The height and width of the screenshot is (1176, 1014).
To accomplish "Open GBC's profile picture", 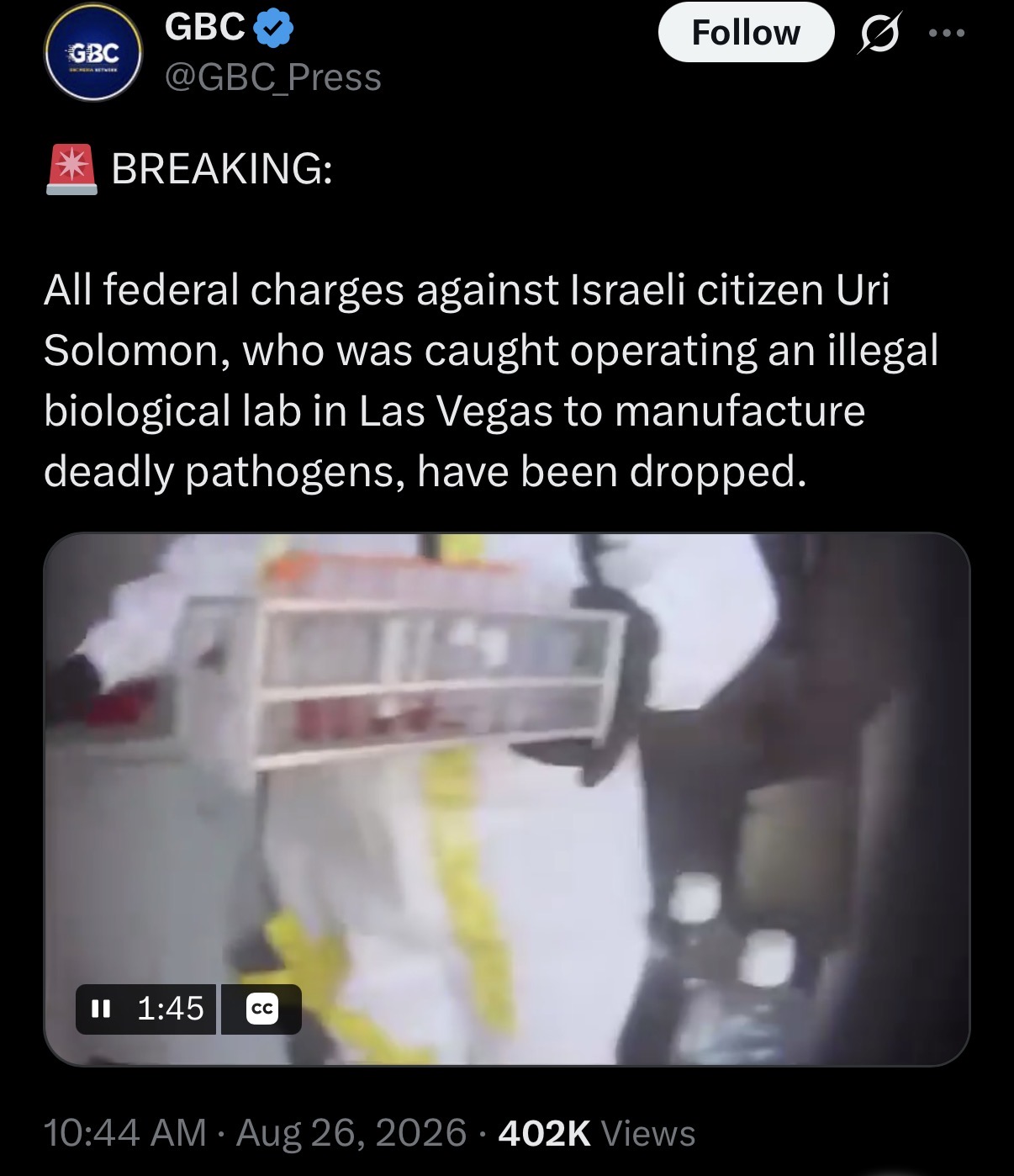I will 93,52.
